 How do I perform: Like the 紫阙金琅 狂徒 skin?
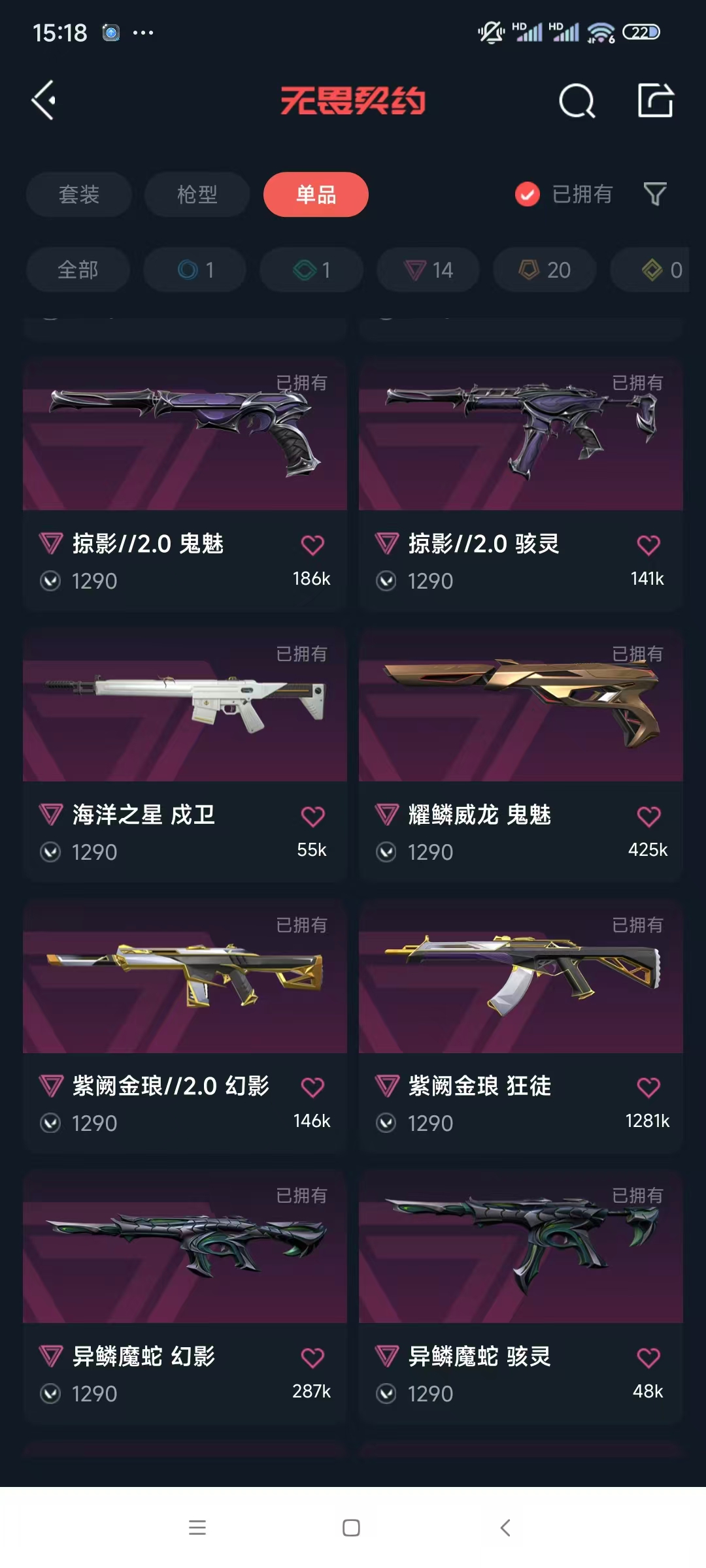(648, 1087)
